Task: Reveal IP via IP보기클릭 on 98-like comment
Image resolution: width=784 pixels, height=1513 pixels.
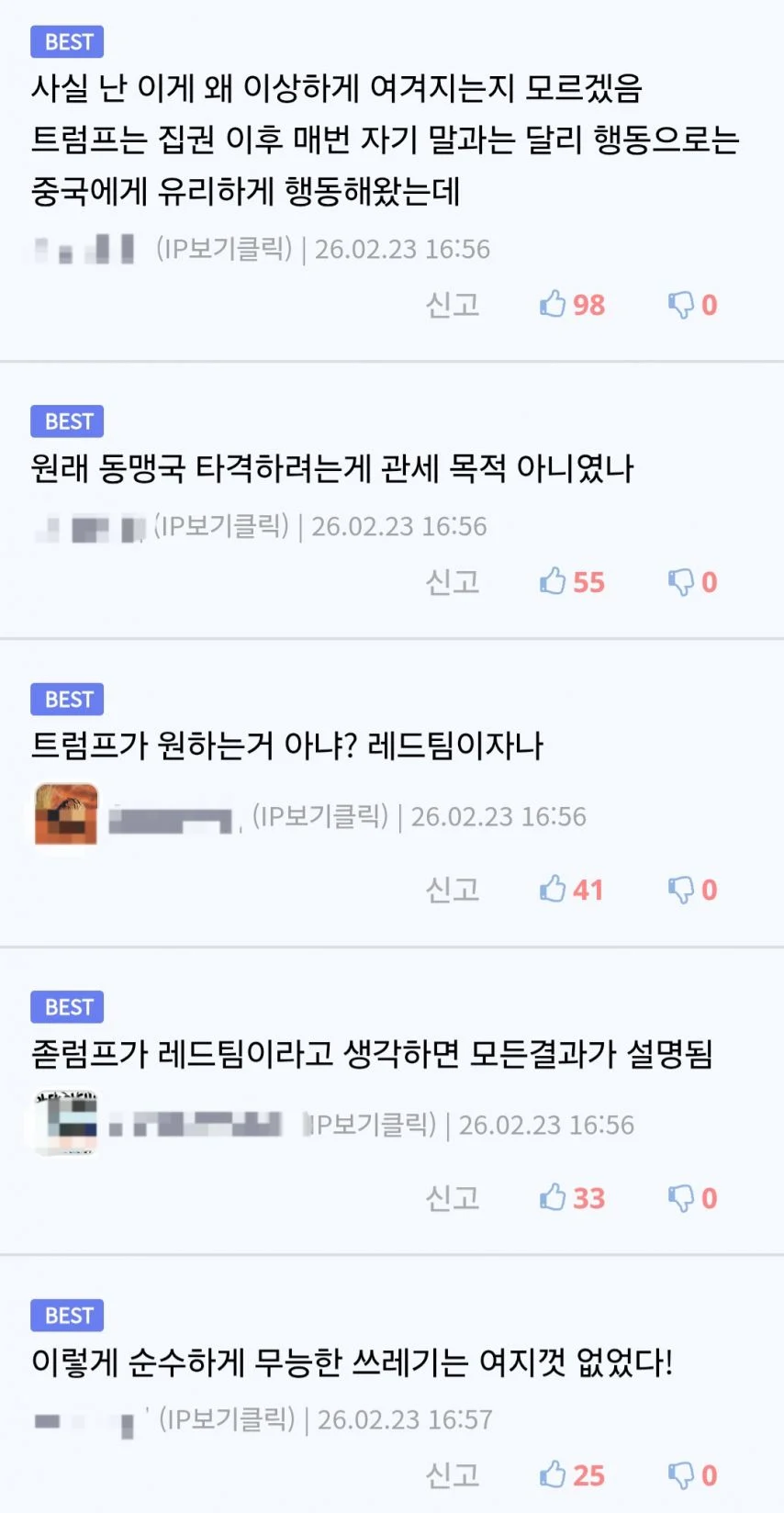Action: point(224,249)
